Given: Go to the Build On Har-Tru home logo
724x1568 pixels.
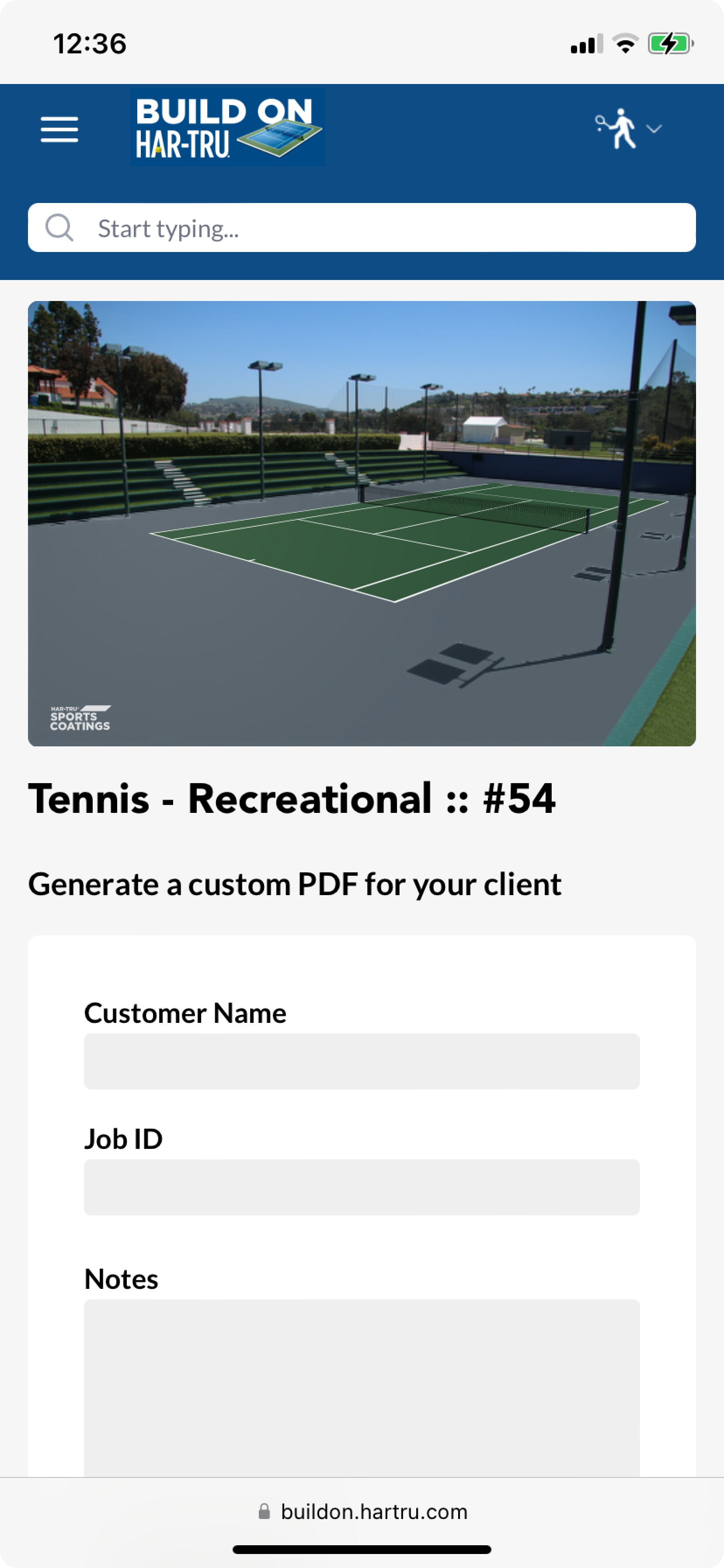Looking at the screenshot, I should [x=227, y=127].
